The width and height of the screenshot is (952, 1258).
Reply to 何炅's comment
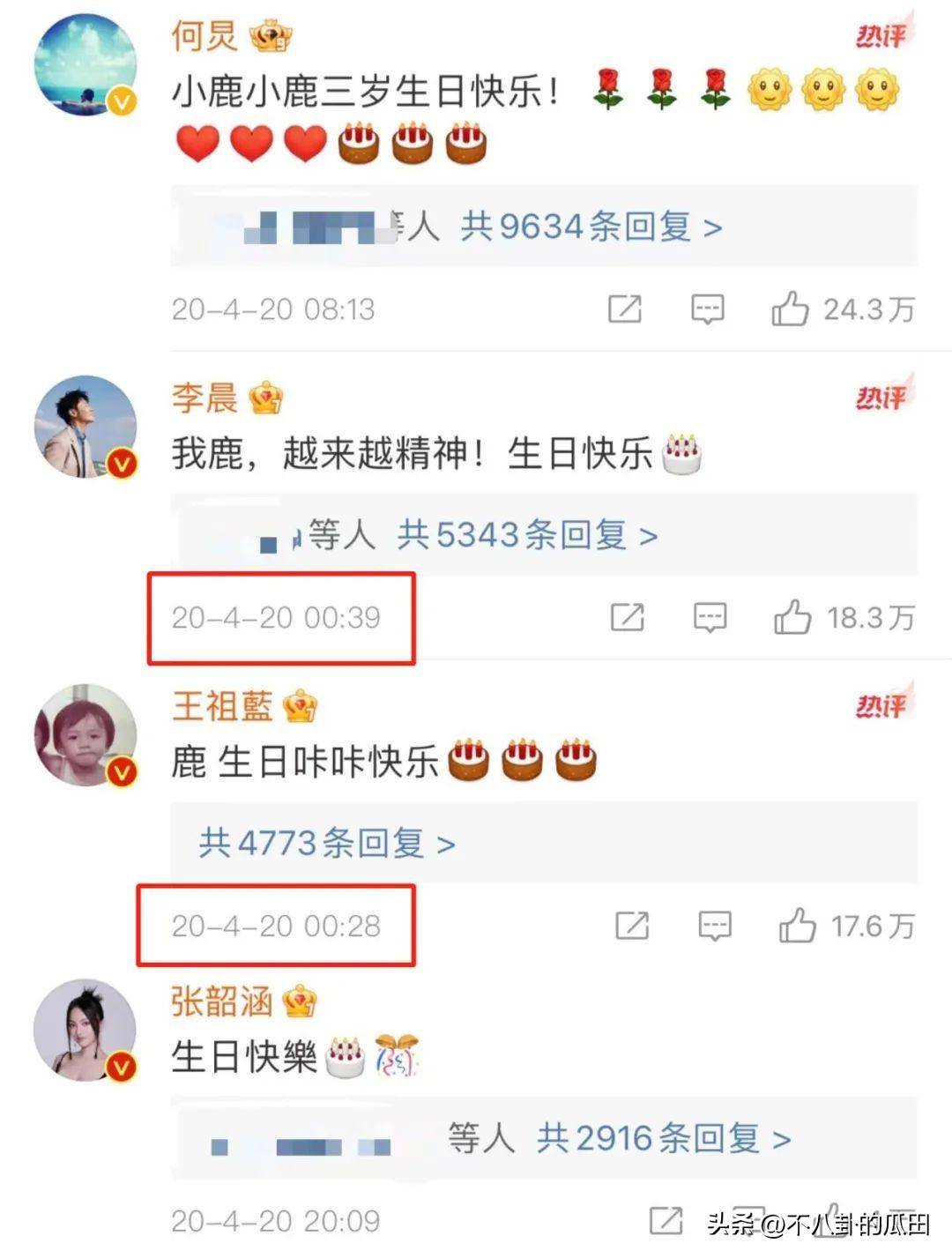tap(707, 309)
